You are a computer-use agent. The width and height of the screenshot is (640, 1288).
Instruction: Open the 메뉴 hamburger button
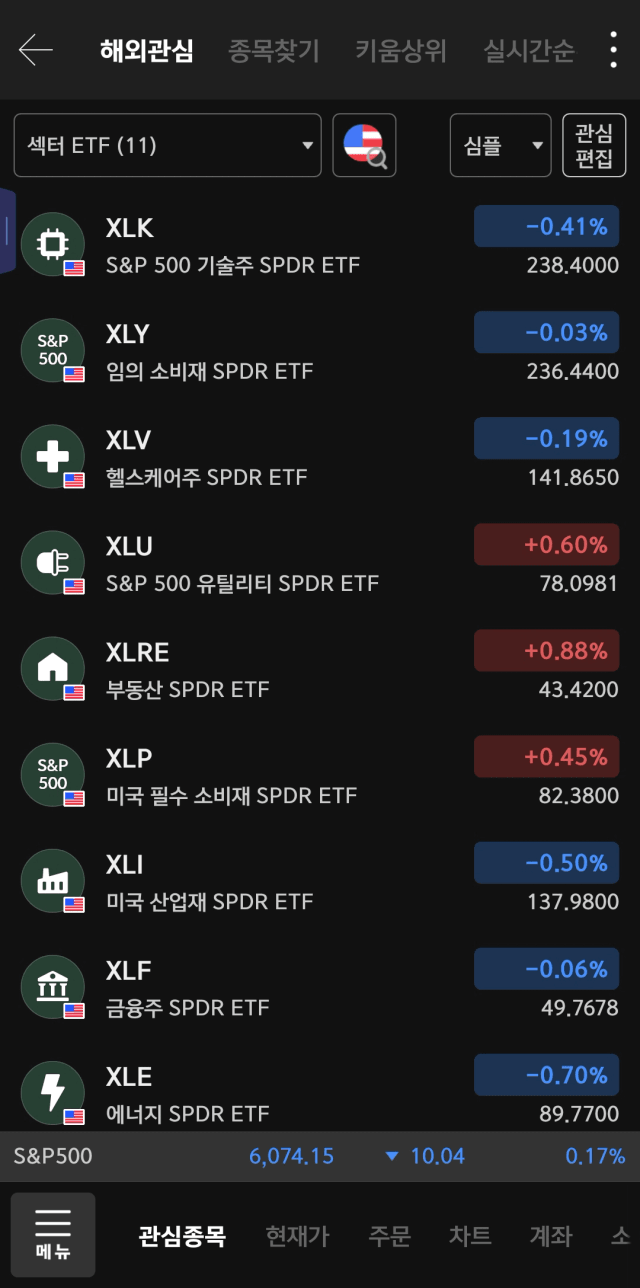point(53,1235)
